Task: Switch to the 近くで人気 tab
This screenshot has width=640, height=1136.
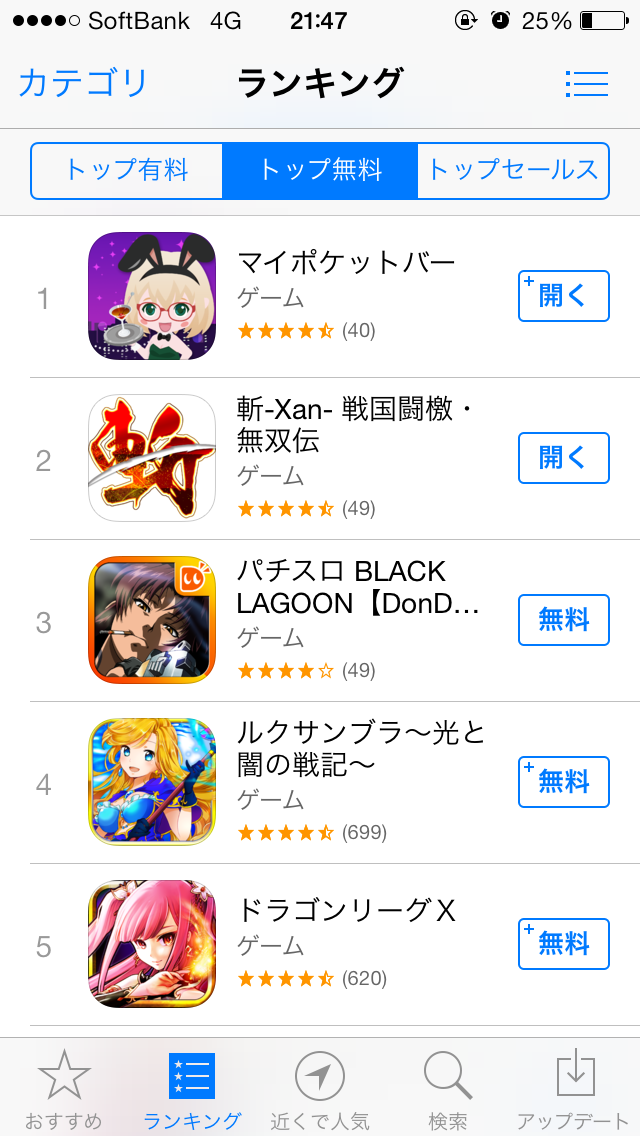Action: (x=320, y=1090)
